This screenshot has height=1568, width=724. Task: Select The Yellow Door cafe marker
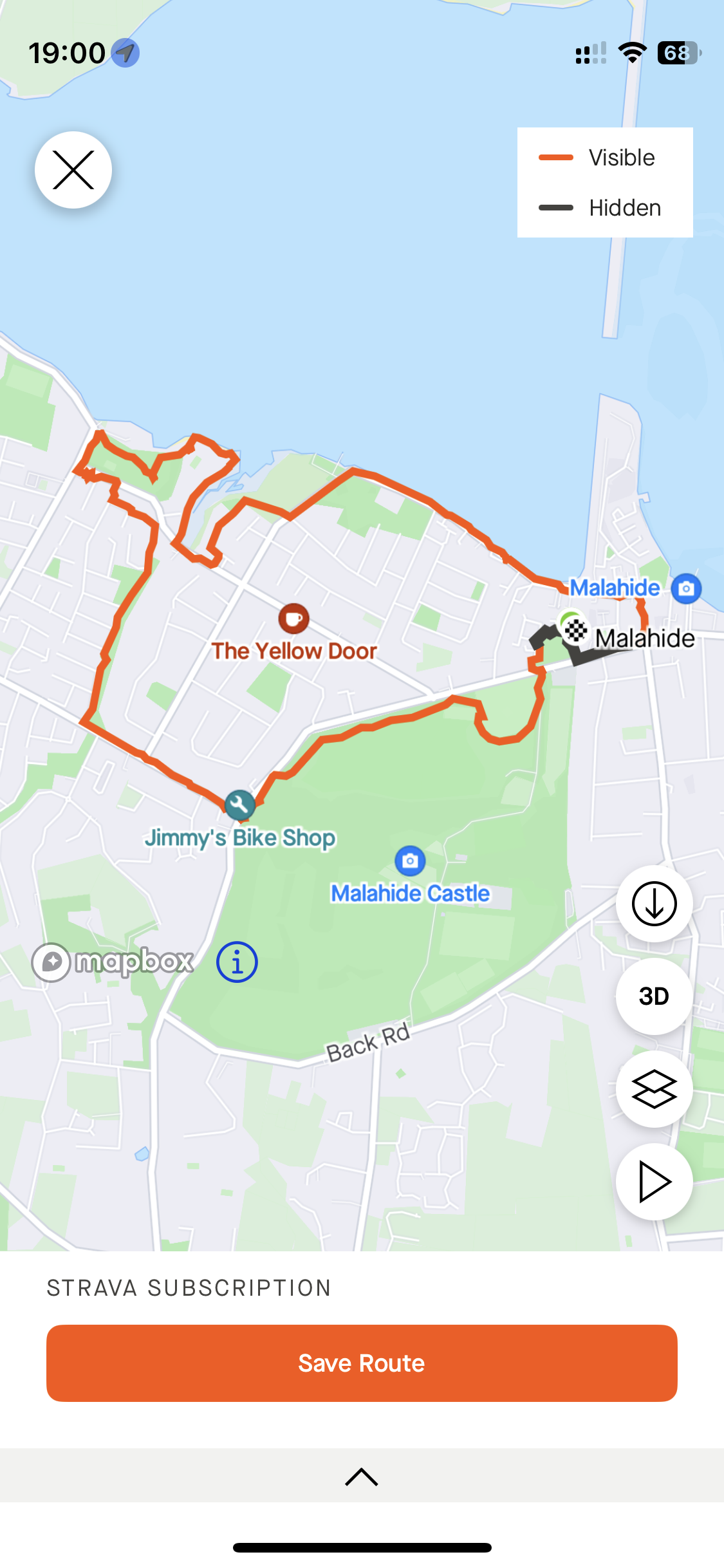(x=293, y=619)
